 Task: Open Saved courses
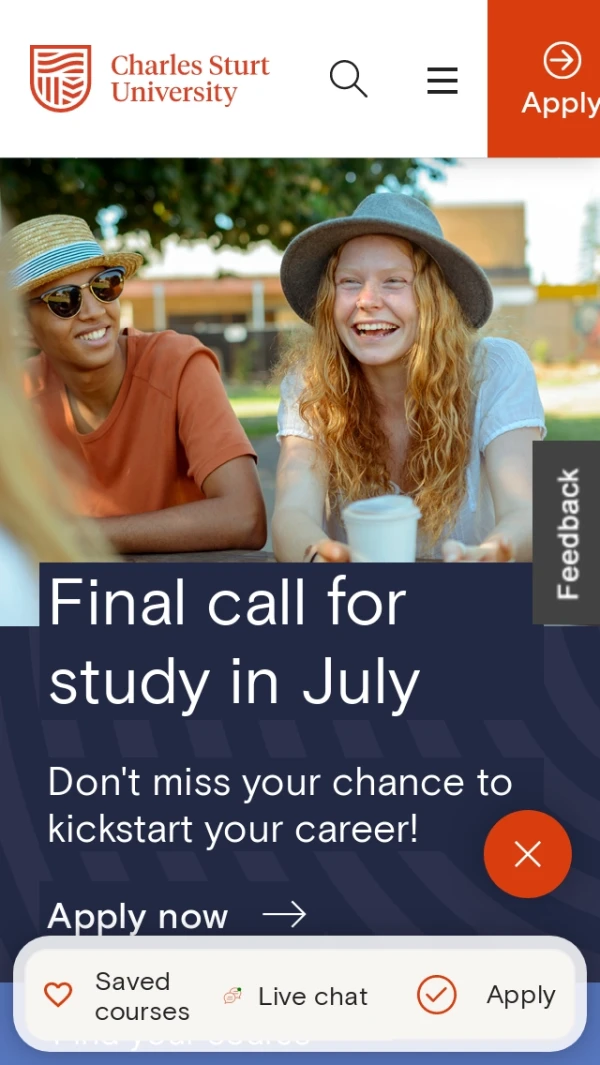(x=117, y=996)
